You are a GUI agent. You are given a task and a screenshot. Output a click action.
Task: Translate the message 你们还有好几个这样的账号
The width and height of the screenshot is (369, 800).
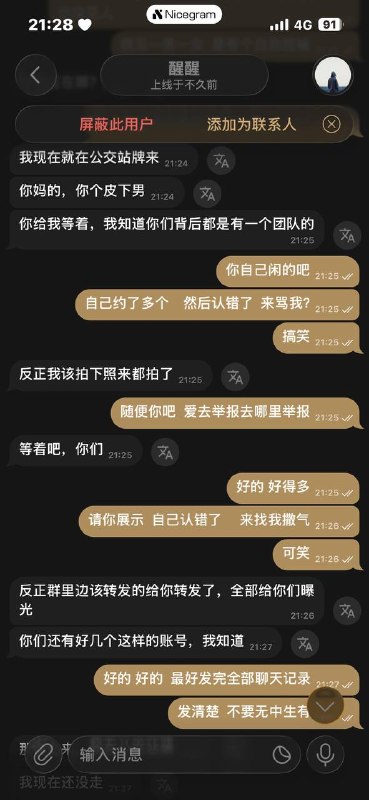pyautogui.click(x=305, y=644)
